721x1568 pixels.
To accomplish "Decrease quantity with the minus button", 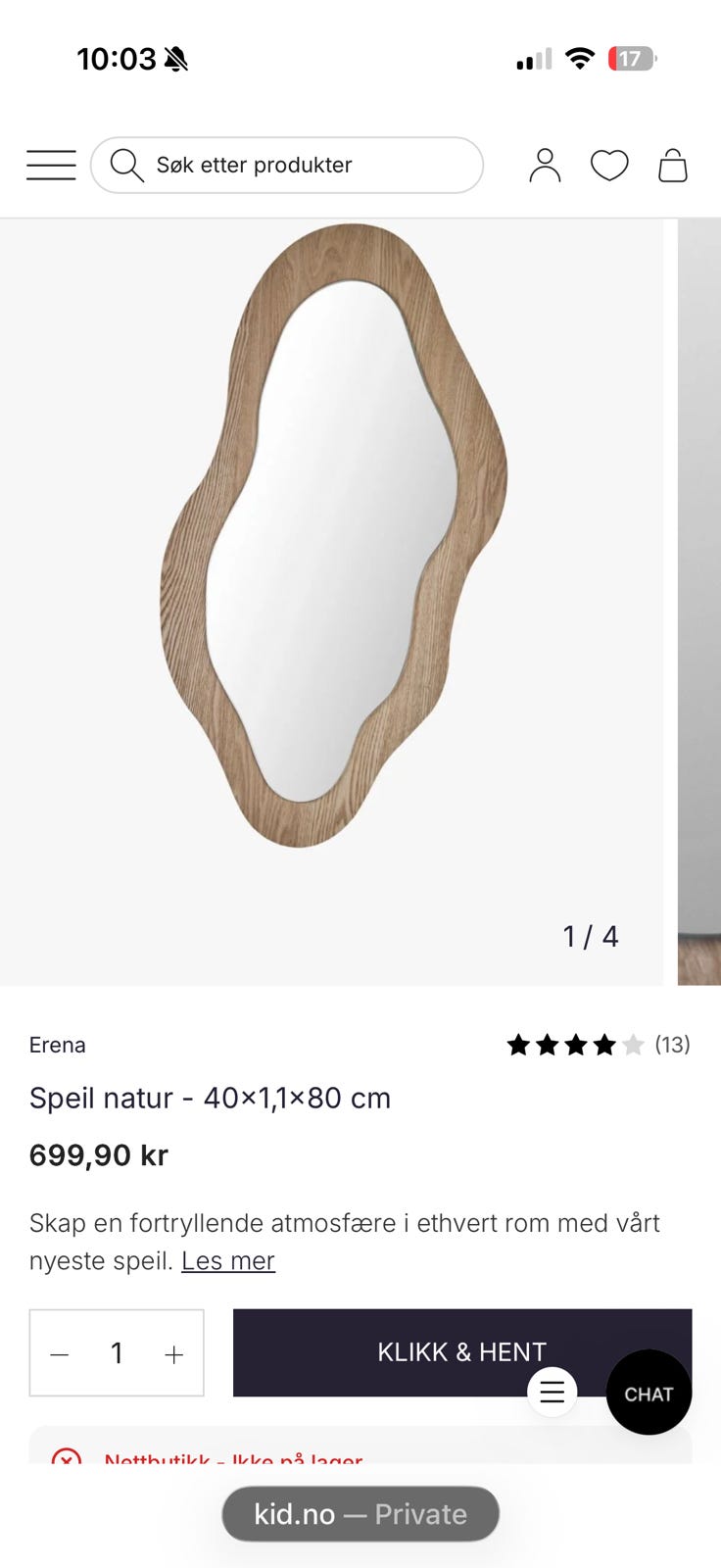I will click(60, 1354).
